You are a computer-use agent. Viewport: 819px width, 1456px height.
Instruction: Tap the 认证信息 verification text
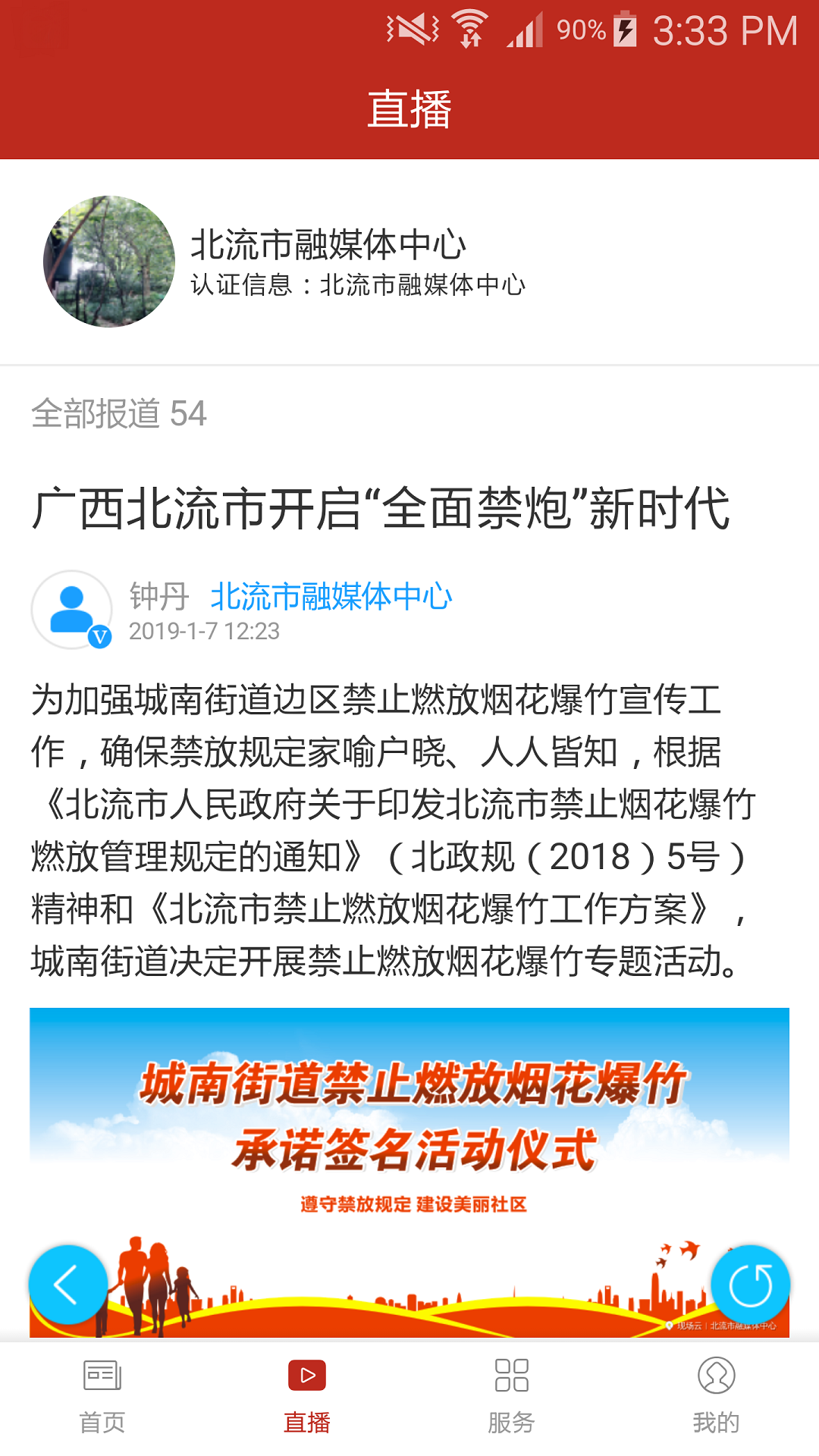click(362, 287)
